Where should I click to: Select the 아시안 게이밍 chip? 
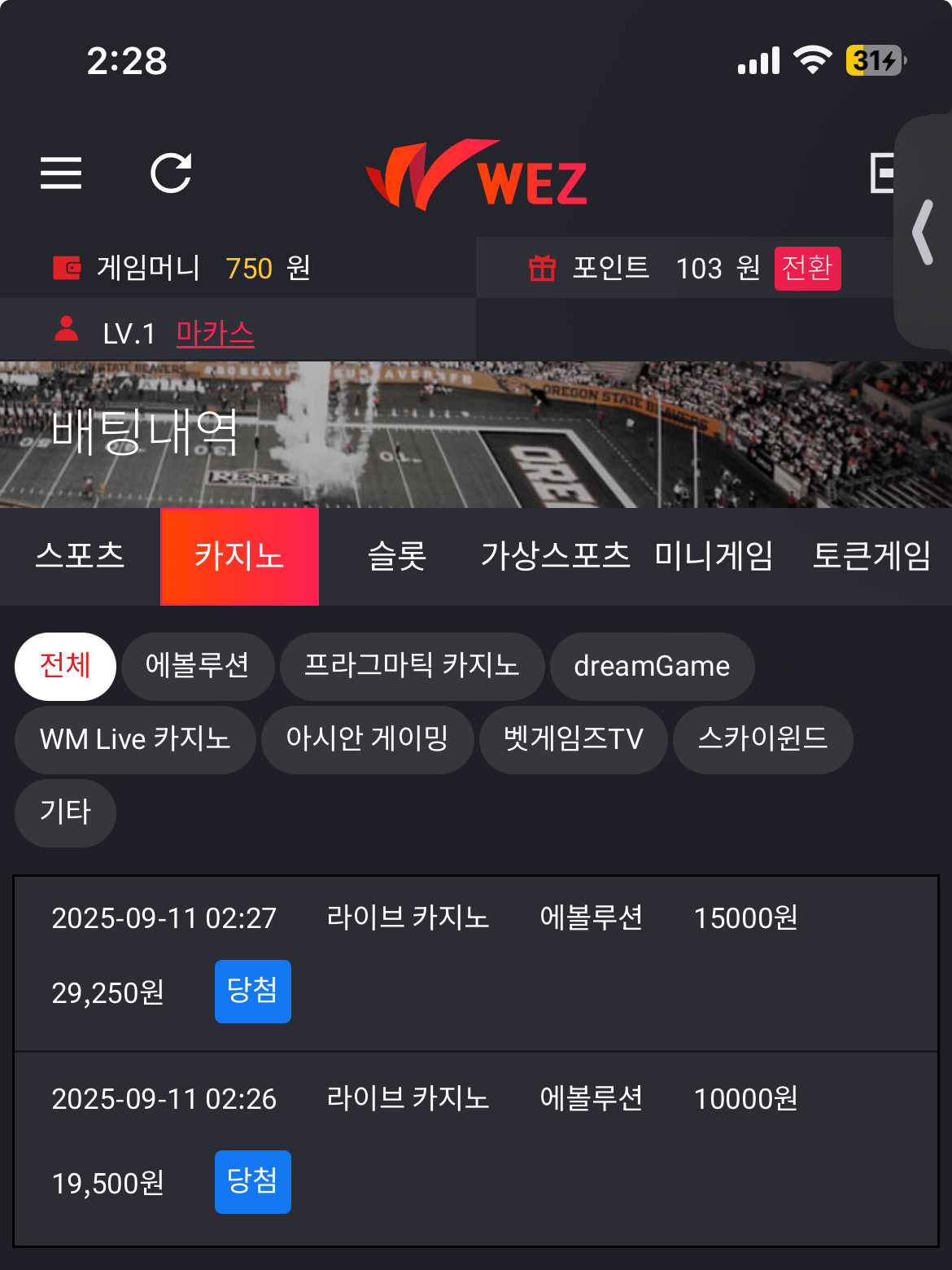[367, 739]
